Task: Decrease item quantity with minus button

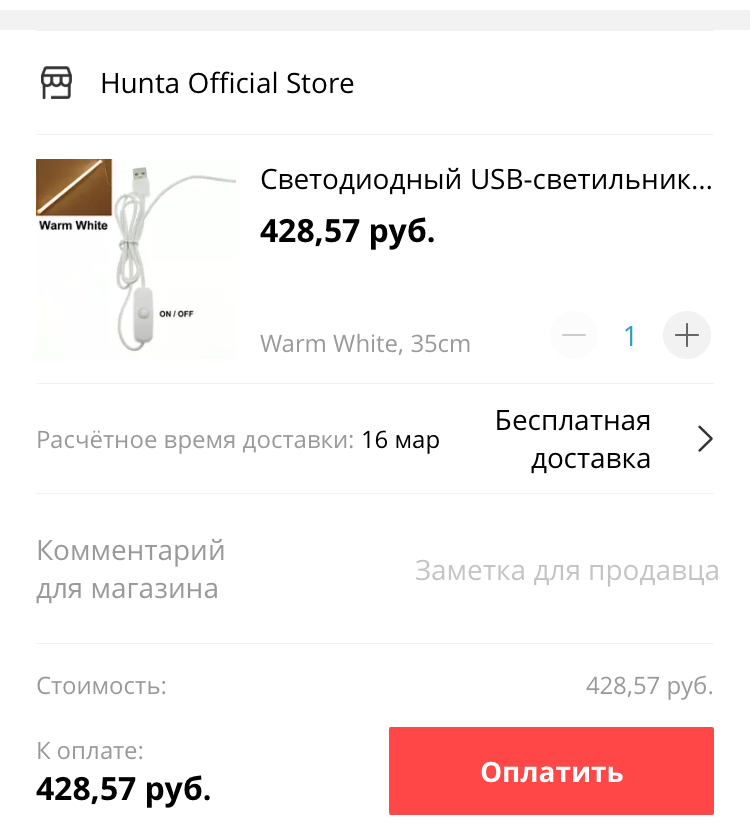Action: pos(574,336)
